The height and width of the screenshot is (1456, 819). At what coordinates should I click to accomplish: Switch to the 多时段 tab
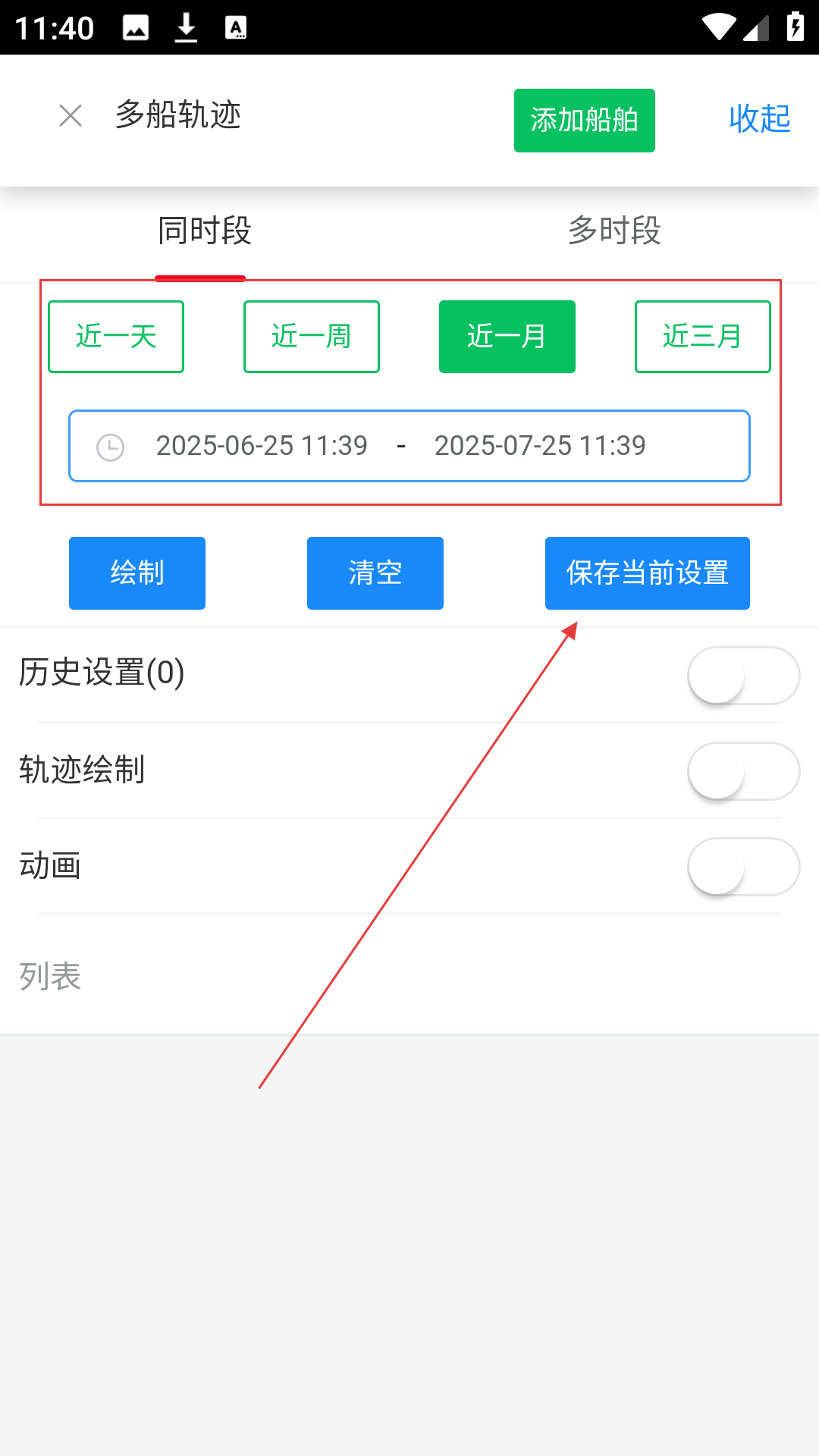coord(614,231)
